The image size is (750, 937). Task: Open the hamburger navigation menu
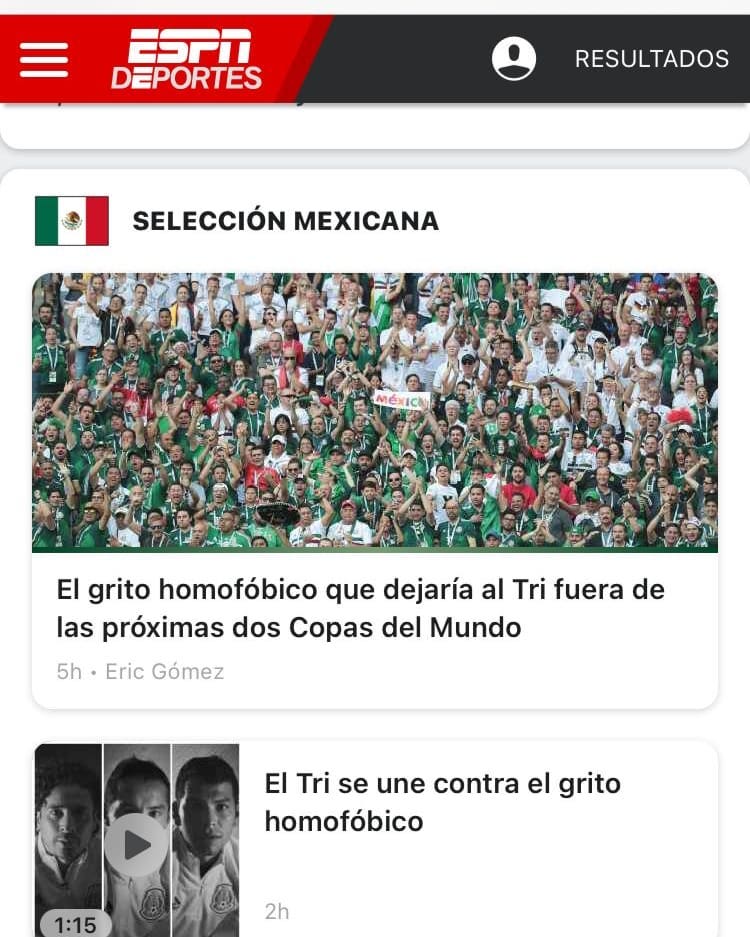click(x=42, y=58)
